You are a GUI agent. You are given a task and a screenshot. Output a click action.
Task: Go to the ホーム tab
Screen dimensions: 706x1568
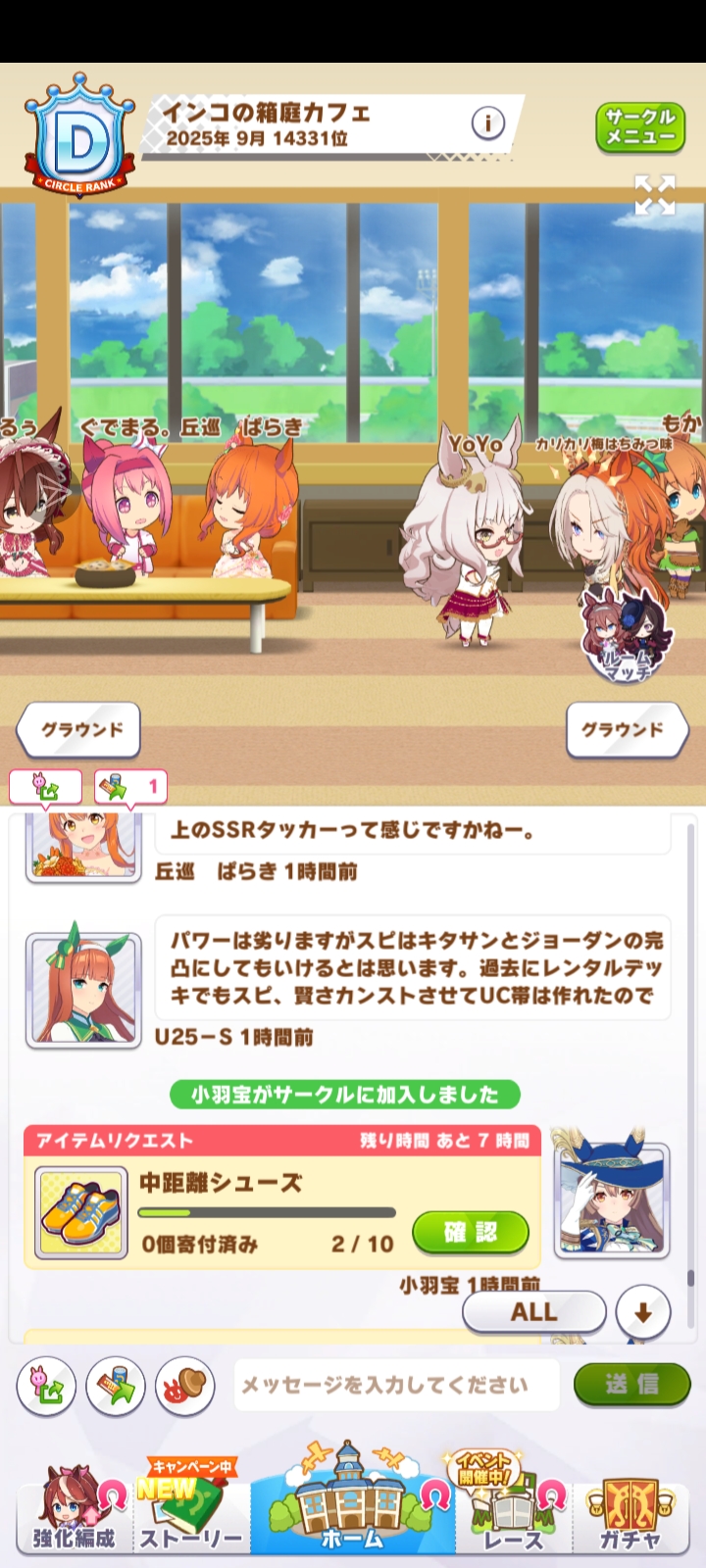coord(353,1504)
